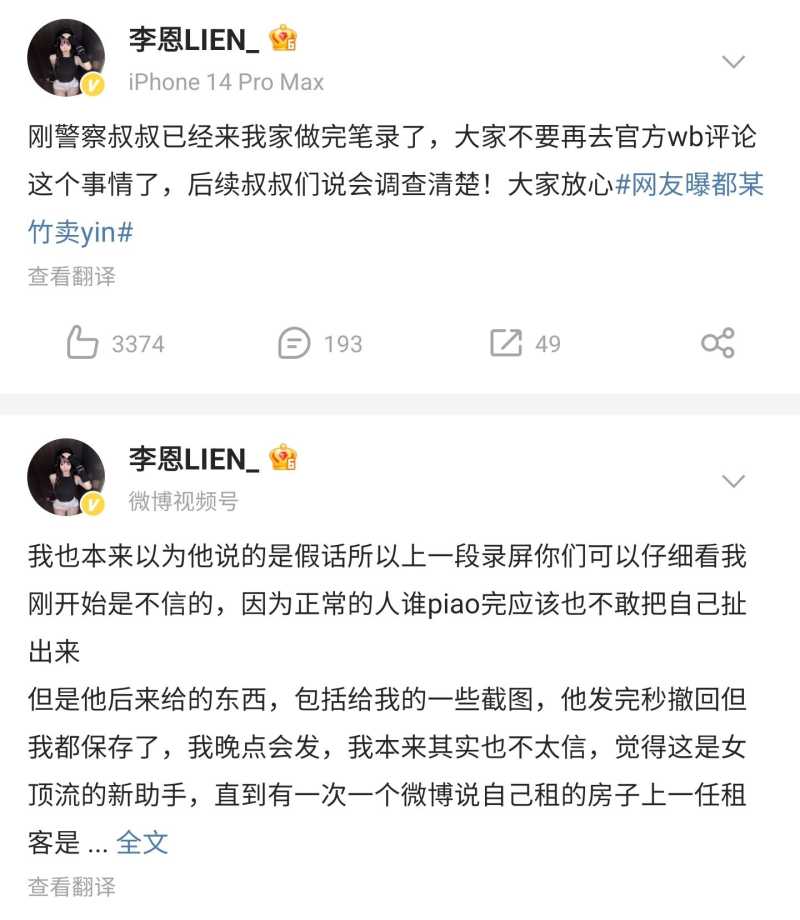The height and width of the screenshot is (920, 800).
Task: Share the first post via share icon
Action: pos(718,343)
